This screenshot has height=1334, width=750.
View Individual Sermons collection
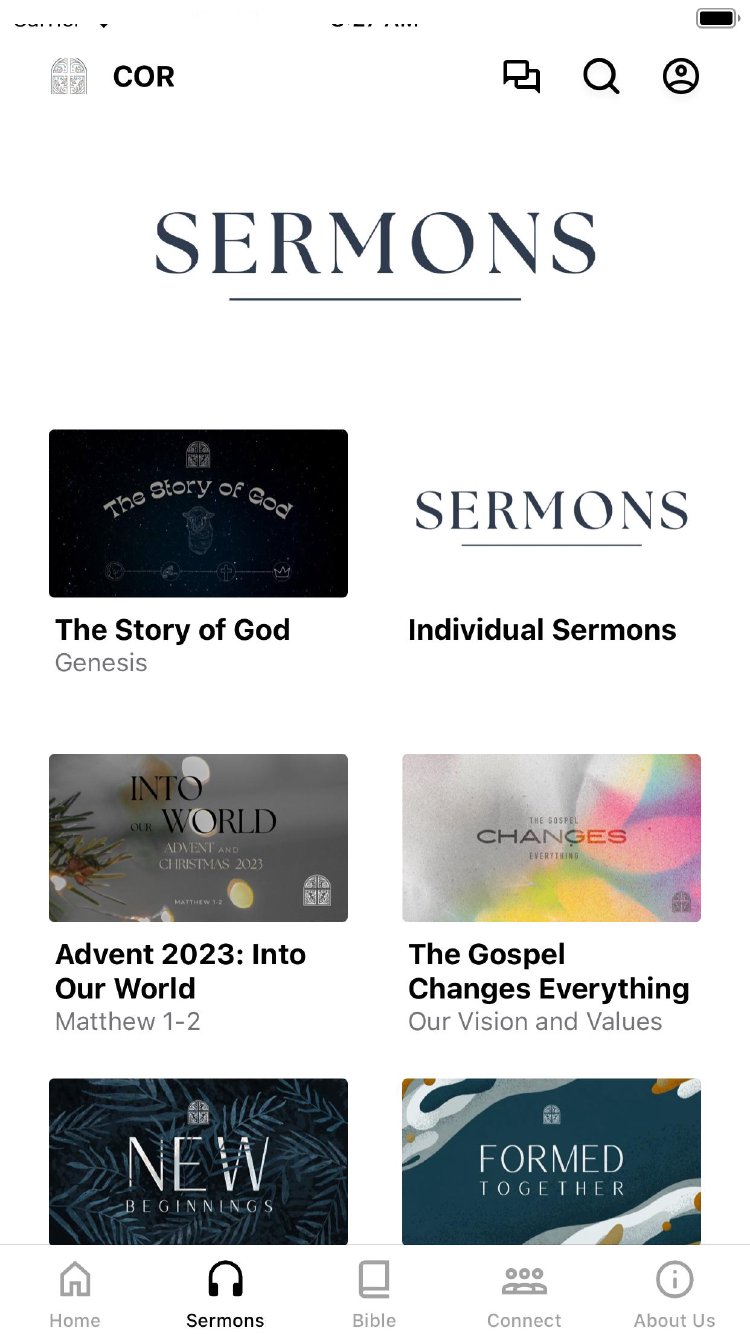tap(551, 514)
